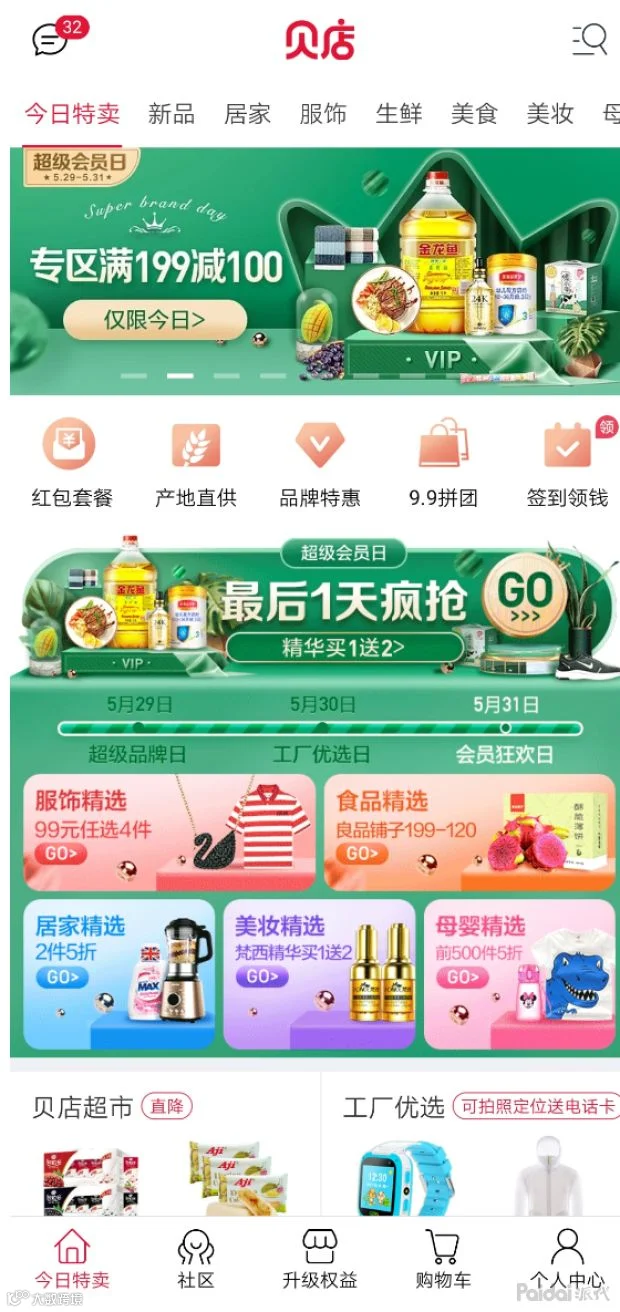Viewport: 620px width, 1312px height.
Task: Open 红包套餐 shortcut
Action: tap(71, 464)
